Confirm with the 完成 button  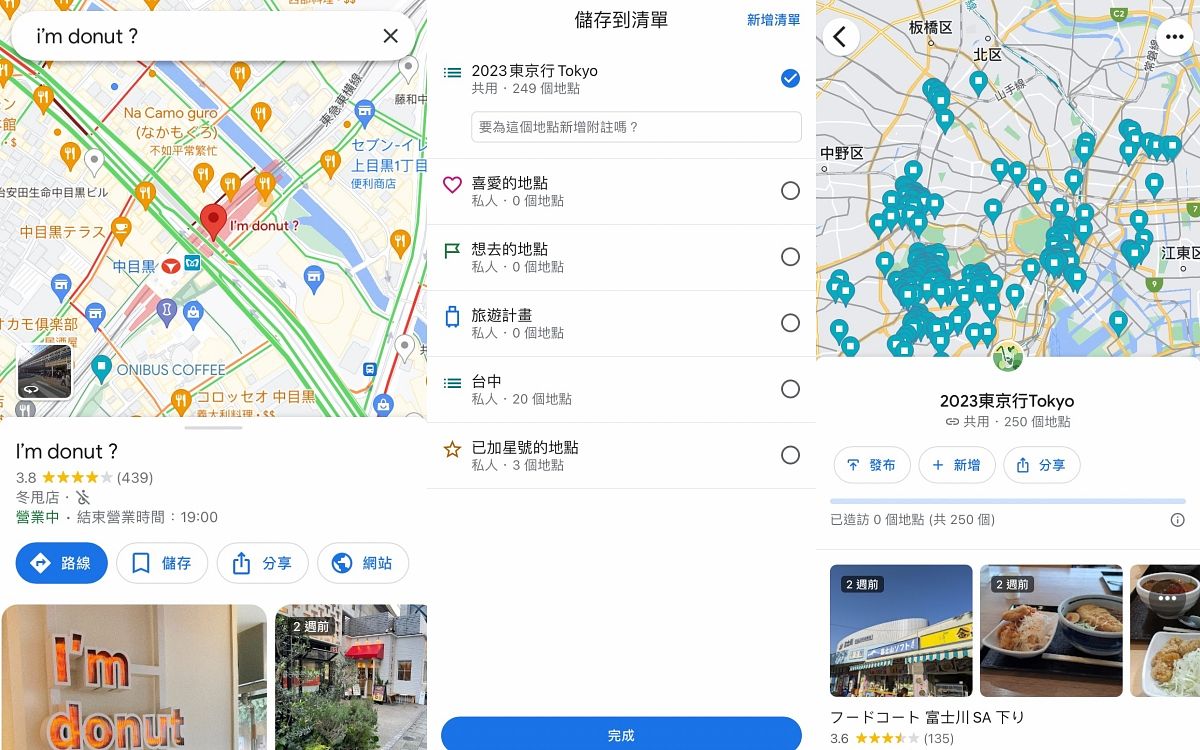tap(621, 735)
